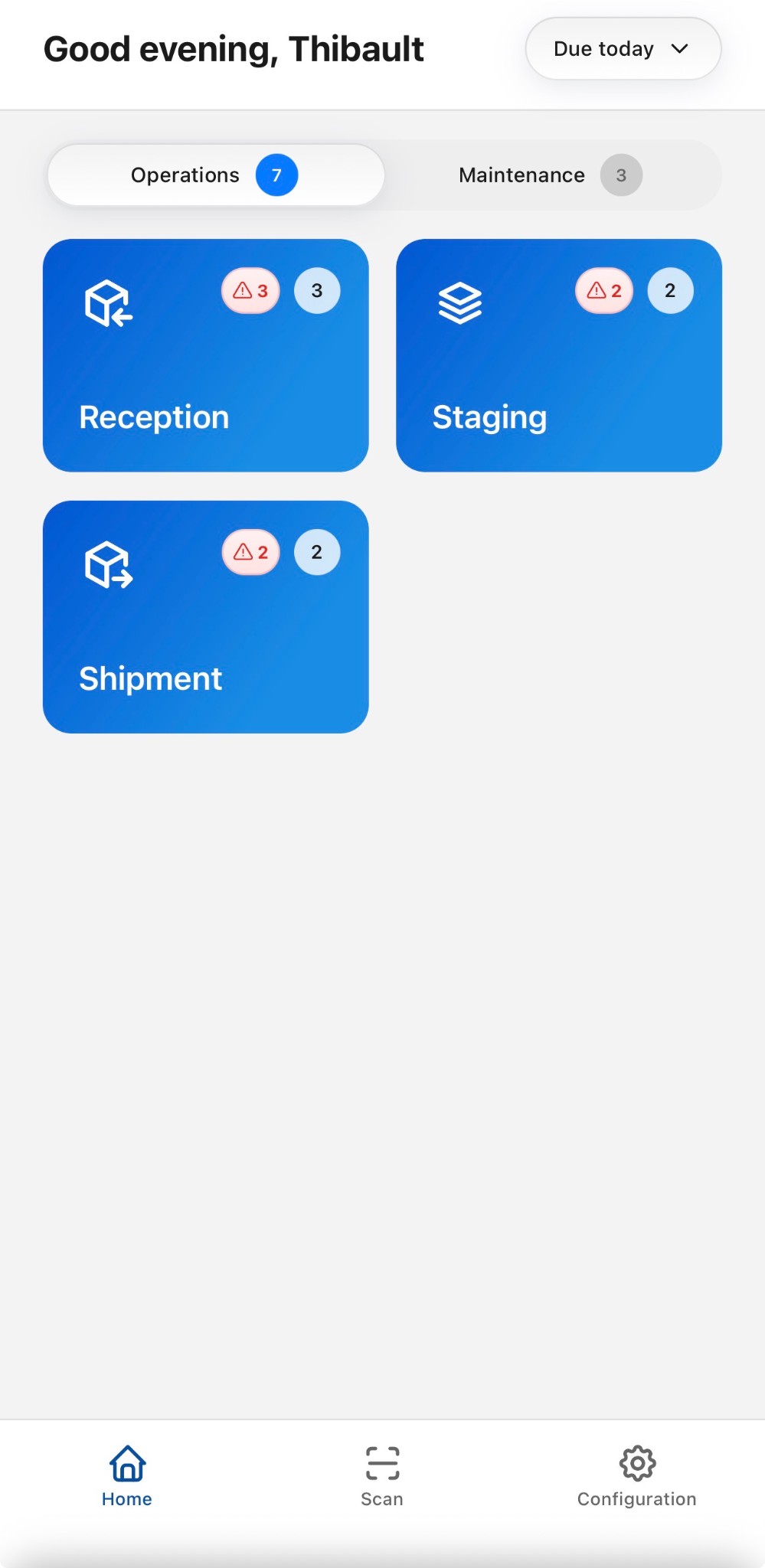Tap the Operations badge showing 7
Image resolution: width=765 pixels, height=1568 pixels.
tap(277, 175)
